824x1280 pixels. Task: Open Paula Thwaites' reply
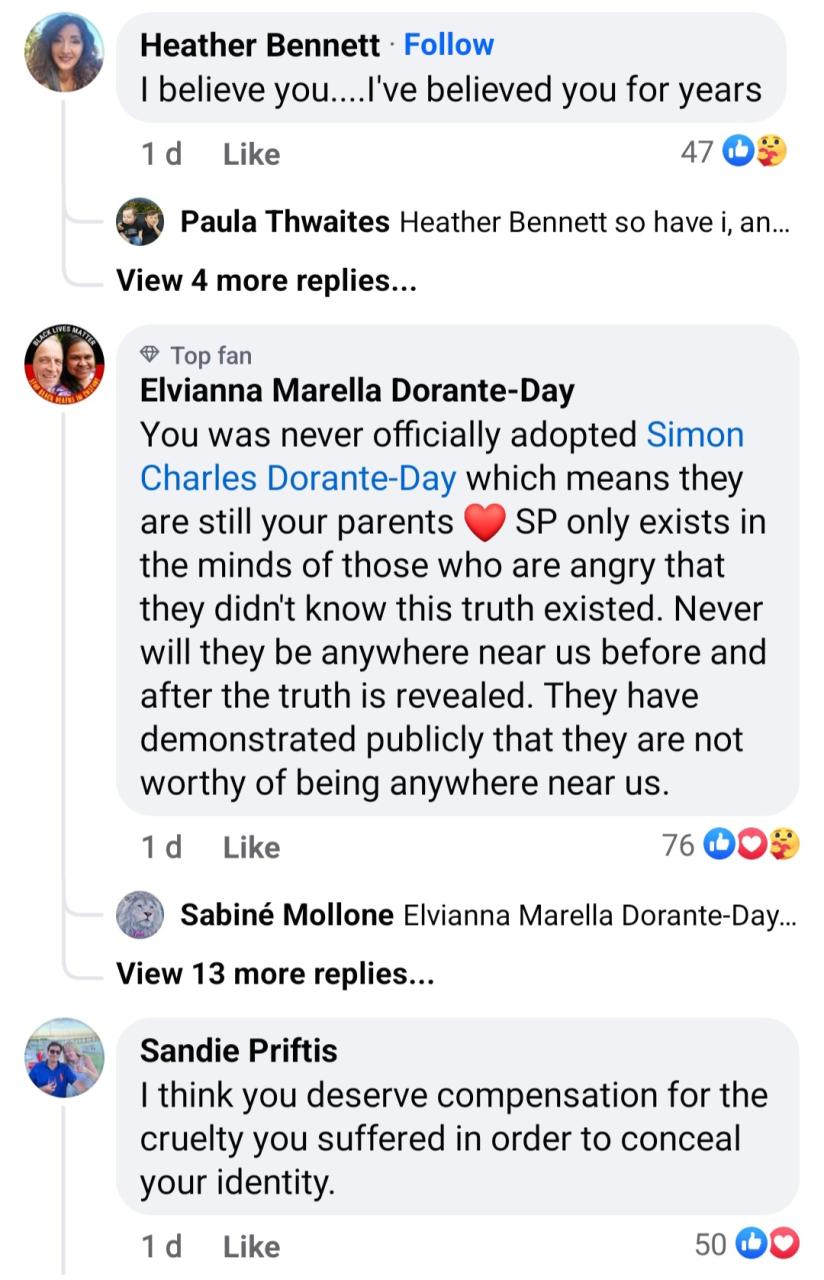point(485,222)
